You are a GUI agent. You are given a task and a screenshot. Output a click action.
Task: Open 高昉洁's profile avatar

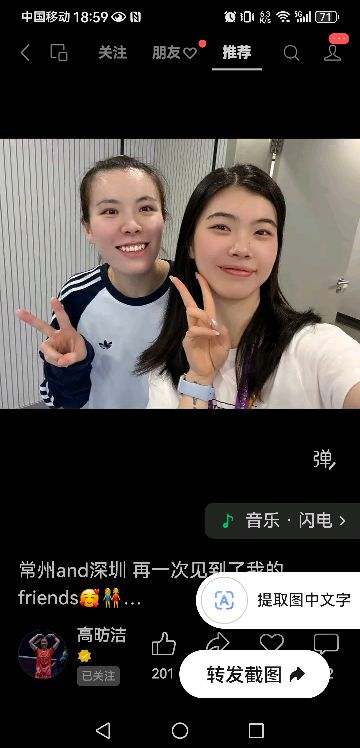pos(43,654)
